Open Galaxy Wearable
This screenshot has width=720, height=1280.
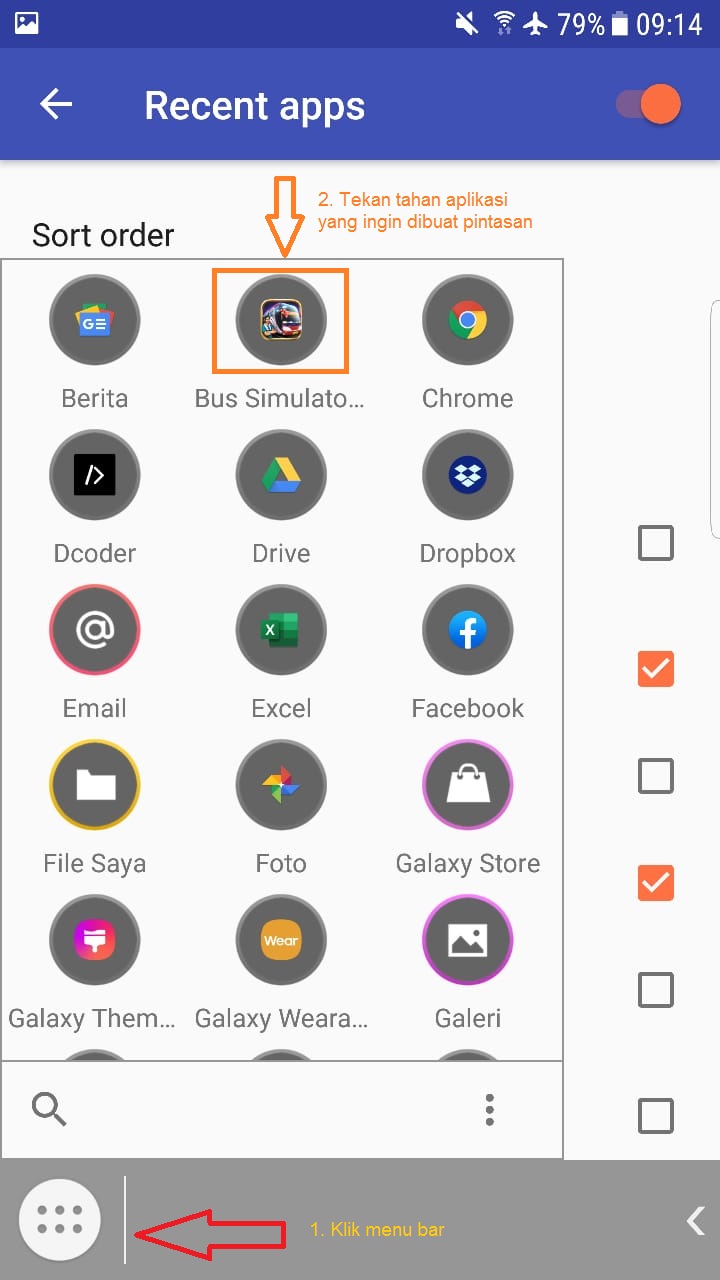(281, 941)
